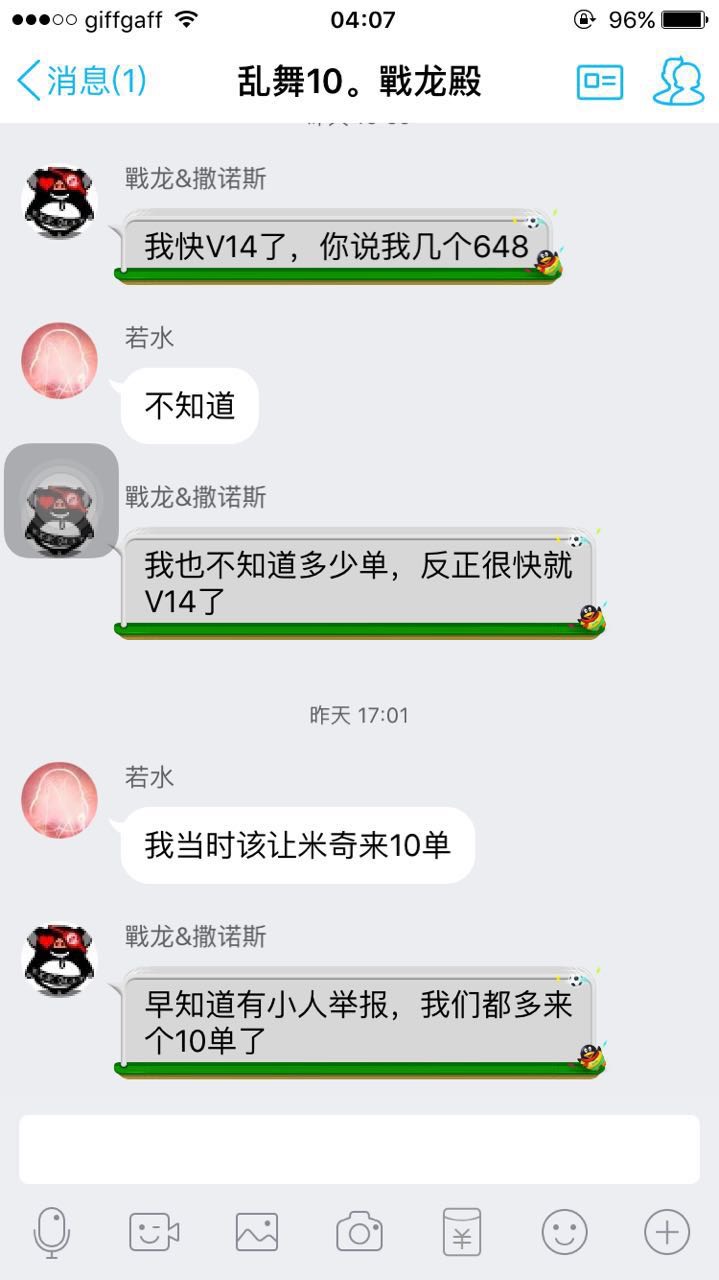Open the red packet ¥ icon
The height and width of the screenshot is (1280, 719).
(462, 1231)
